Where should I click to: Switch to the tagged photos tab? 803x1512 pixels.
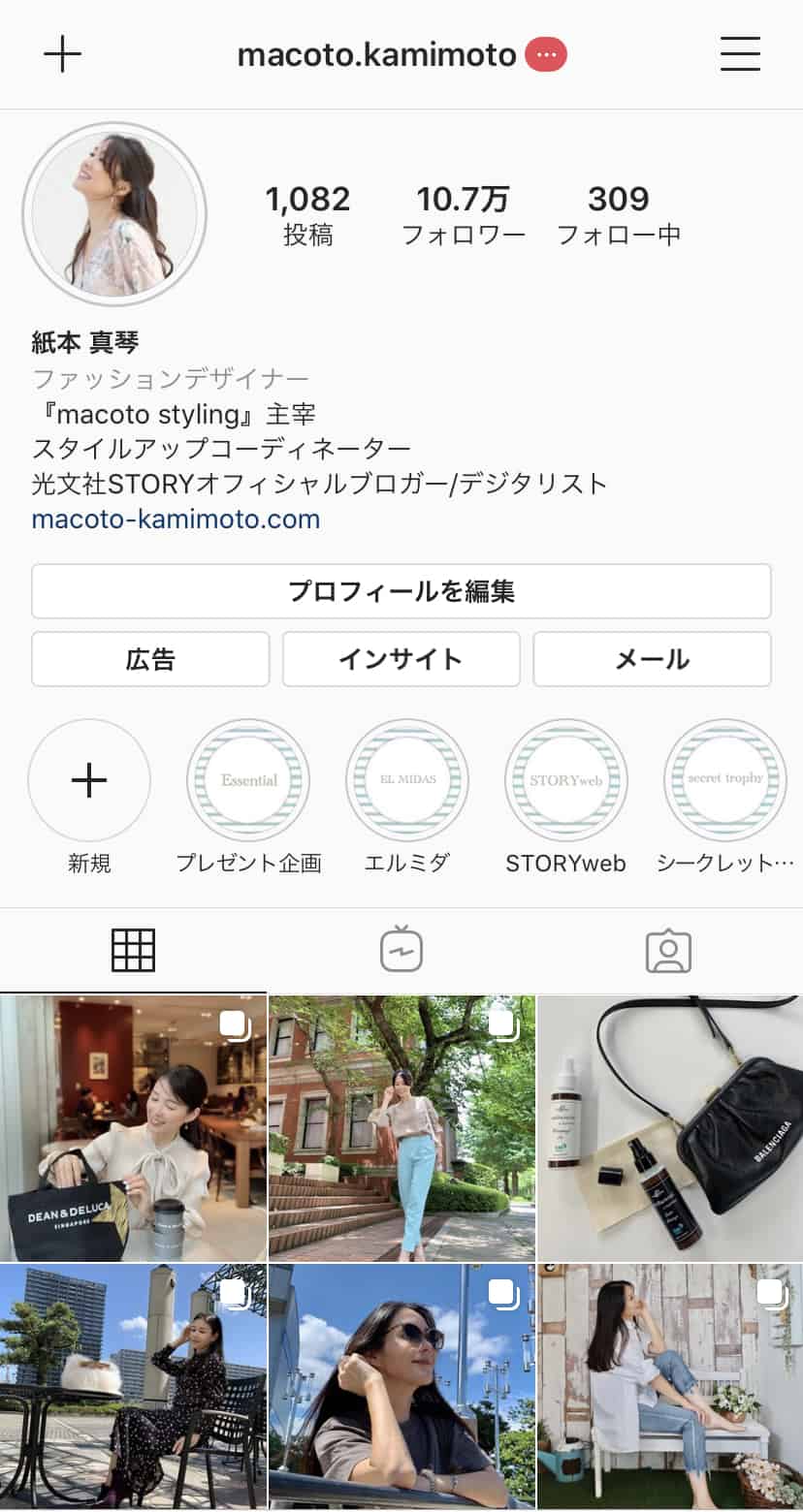pyautogui.click(x=668, y=951)
